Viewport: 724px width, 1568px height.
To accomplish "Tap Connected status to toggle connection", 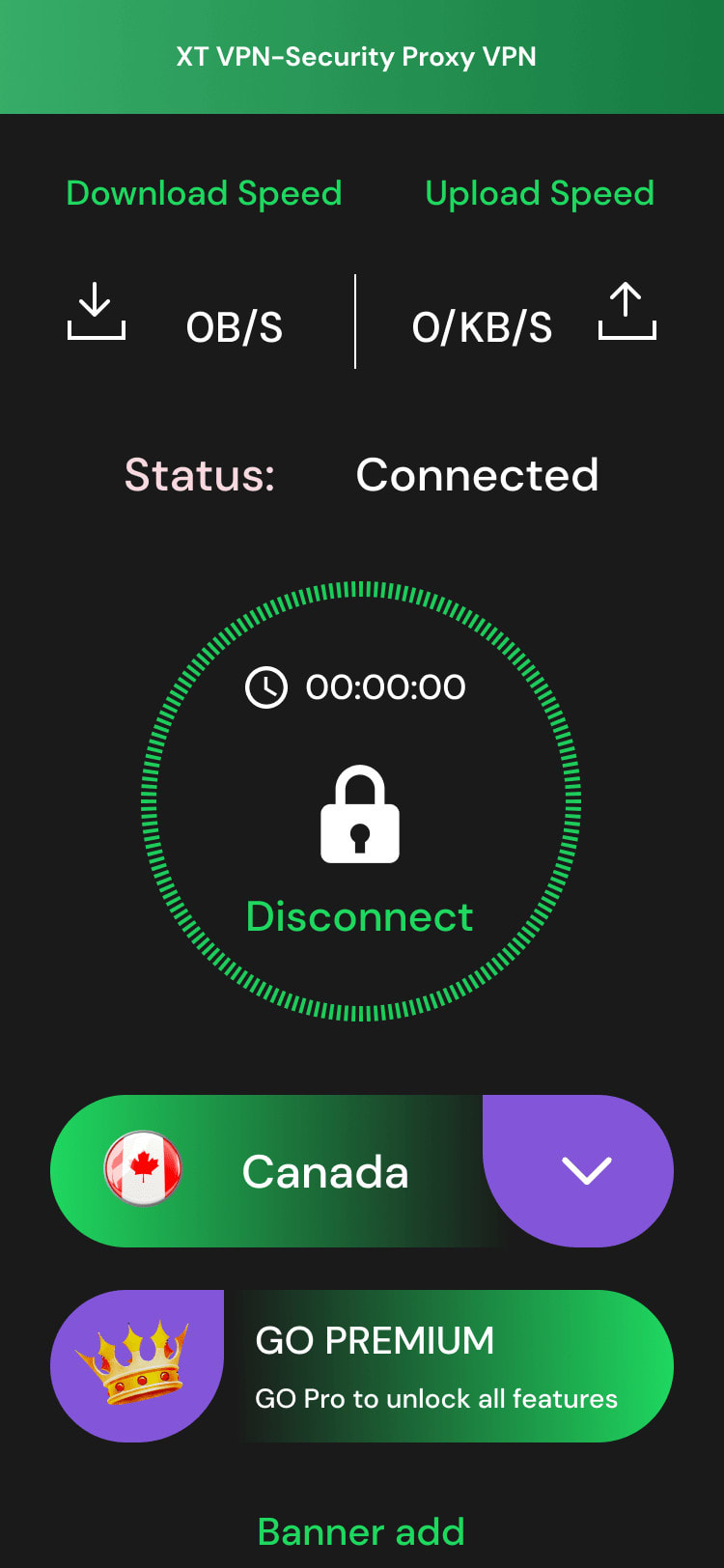I will coord(477,475).
